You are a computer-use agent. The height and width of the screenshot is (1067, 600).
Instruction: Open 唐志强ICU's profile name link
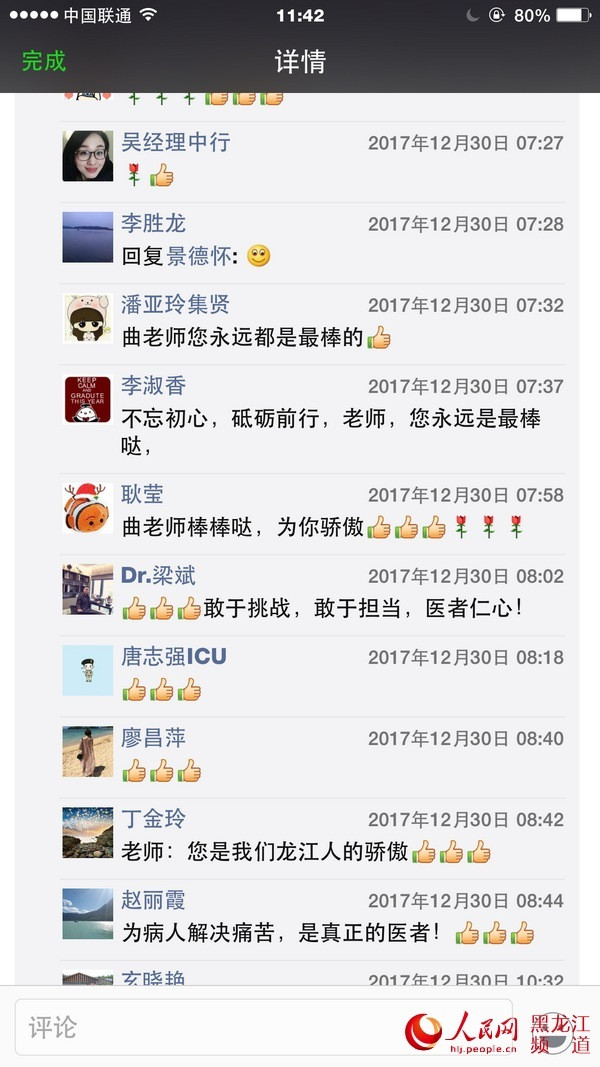pos(173,656)
